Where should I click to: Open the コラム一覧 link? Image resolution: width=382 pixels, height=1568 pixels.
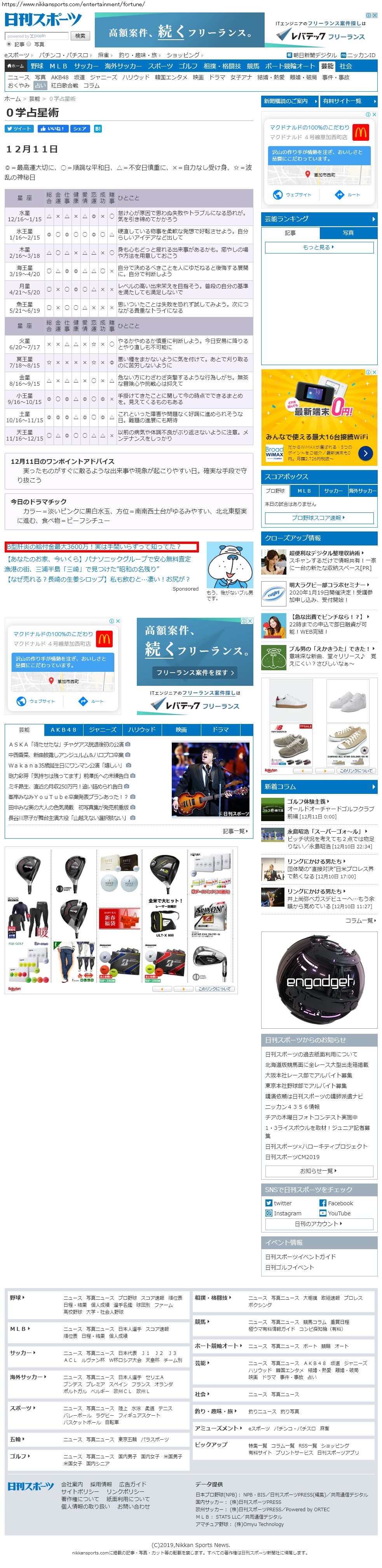(x=360, y=921)
